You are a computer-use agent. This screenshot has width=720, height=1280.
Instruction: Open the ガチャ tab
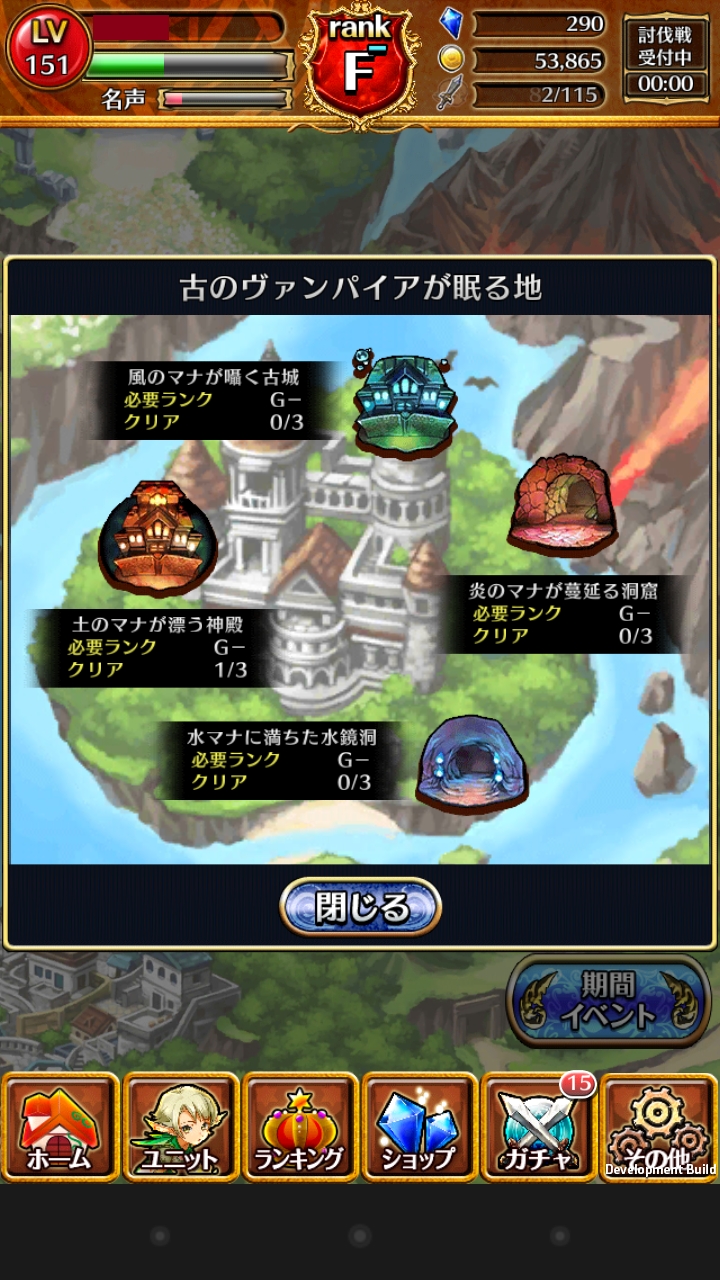coord(538,1127)
